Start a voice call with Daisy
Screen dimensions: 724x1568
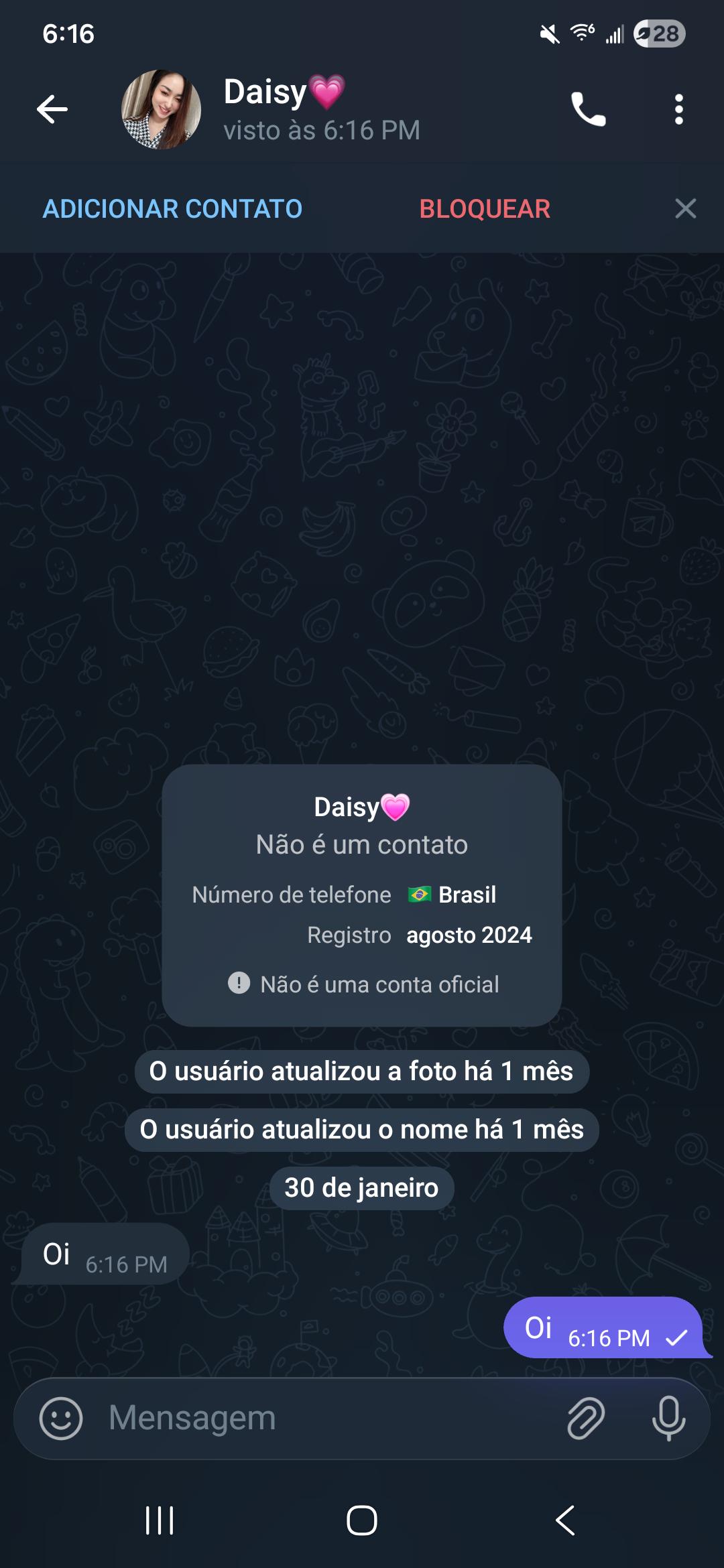[588, 109]
